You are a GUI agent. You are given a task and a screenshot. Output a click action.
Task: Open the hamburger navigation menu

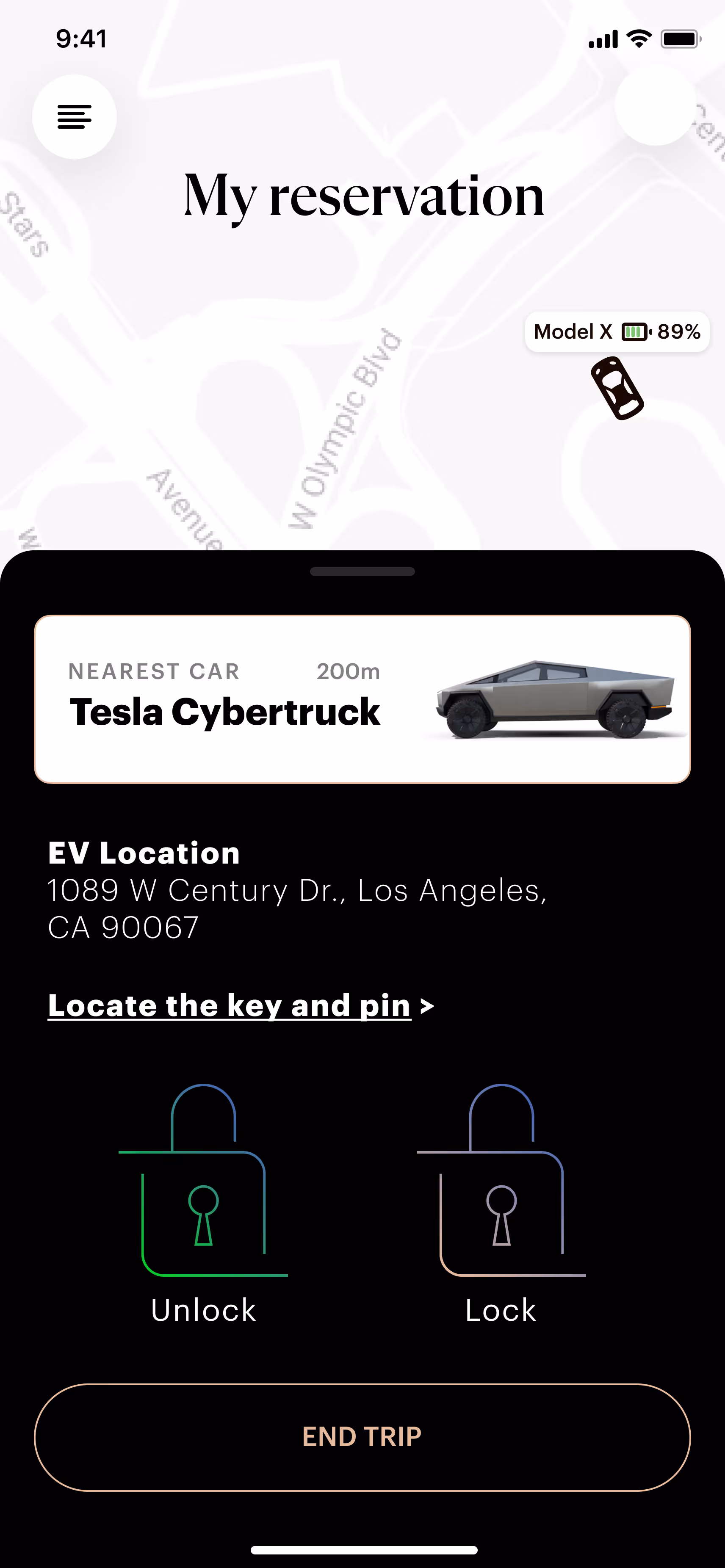pyautogui.click(x=74, y=116)
